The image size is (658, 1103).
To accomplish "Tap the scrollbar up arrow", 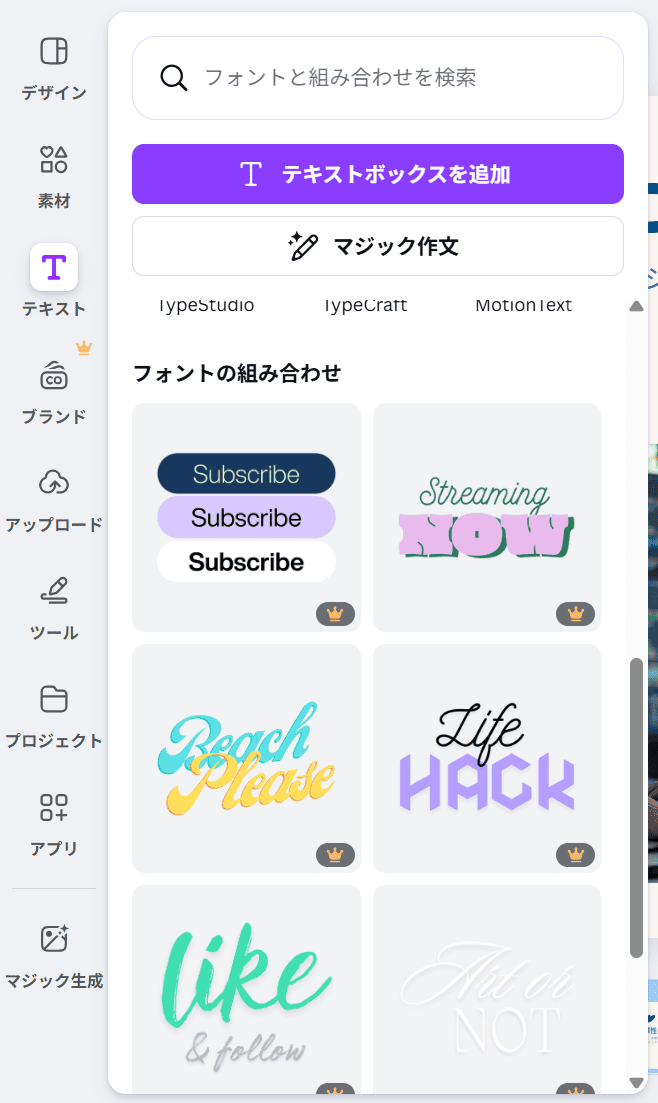I will 636,306.
